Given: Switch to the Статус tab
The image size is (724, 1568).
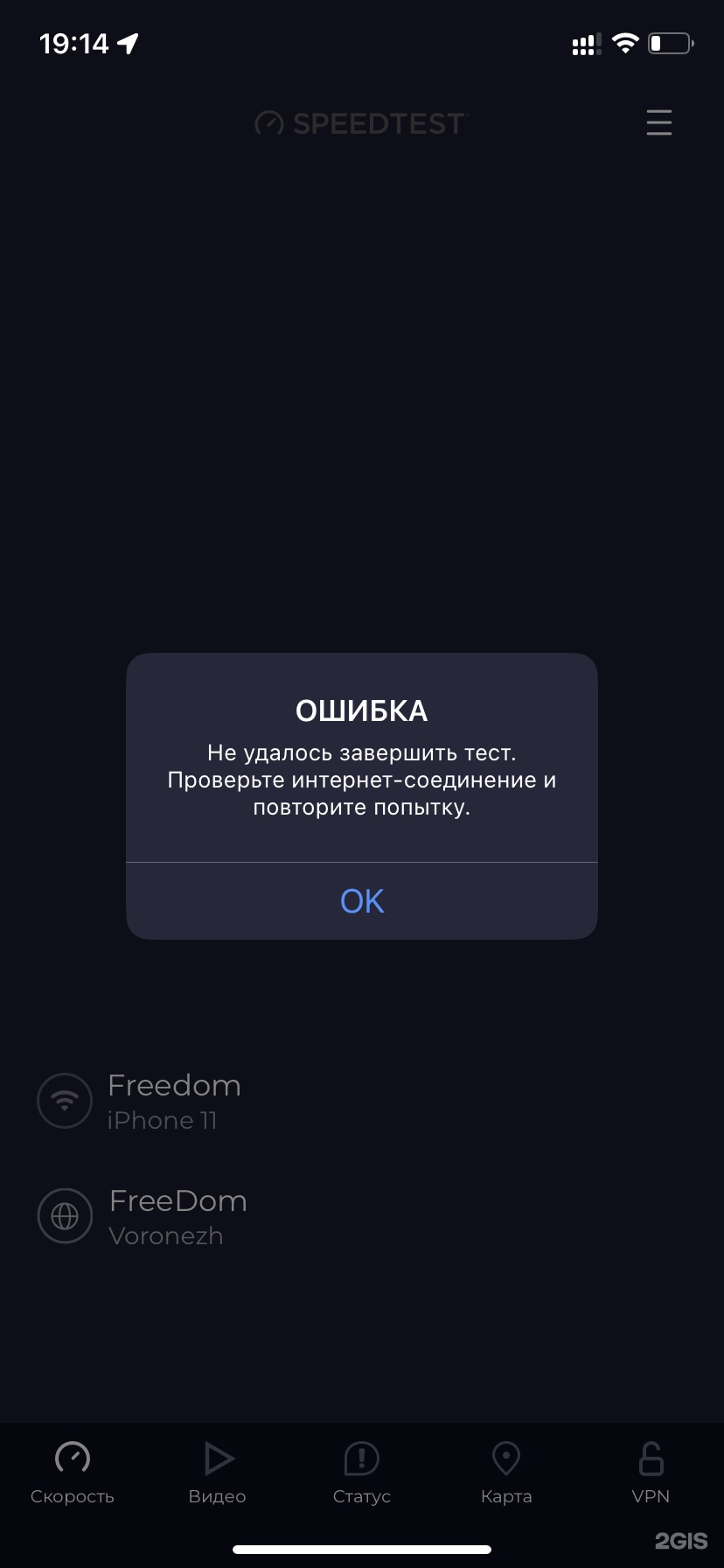Looking at the screenshot, I should coord(361,1472).
